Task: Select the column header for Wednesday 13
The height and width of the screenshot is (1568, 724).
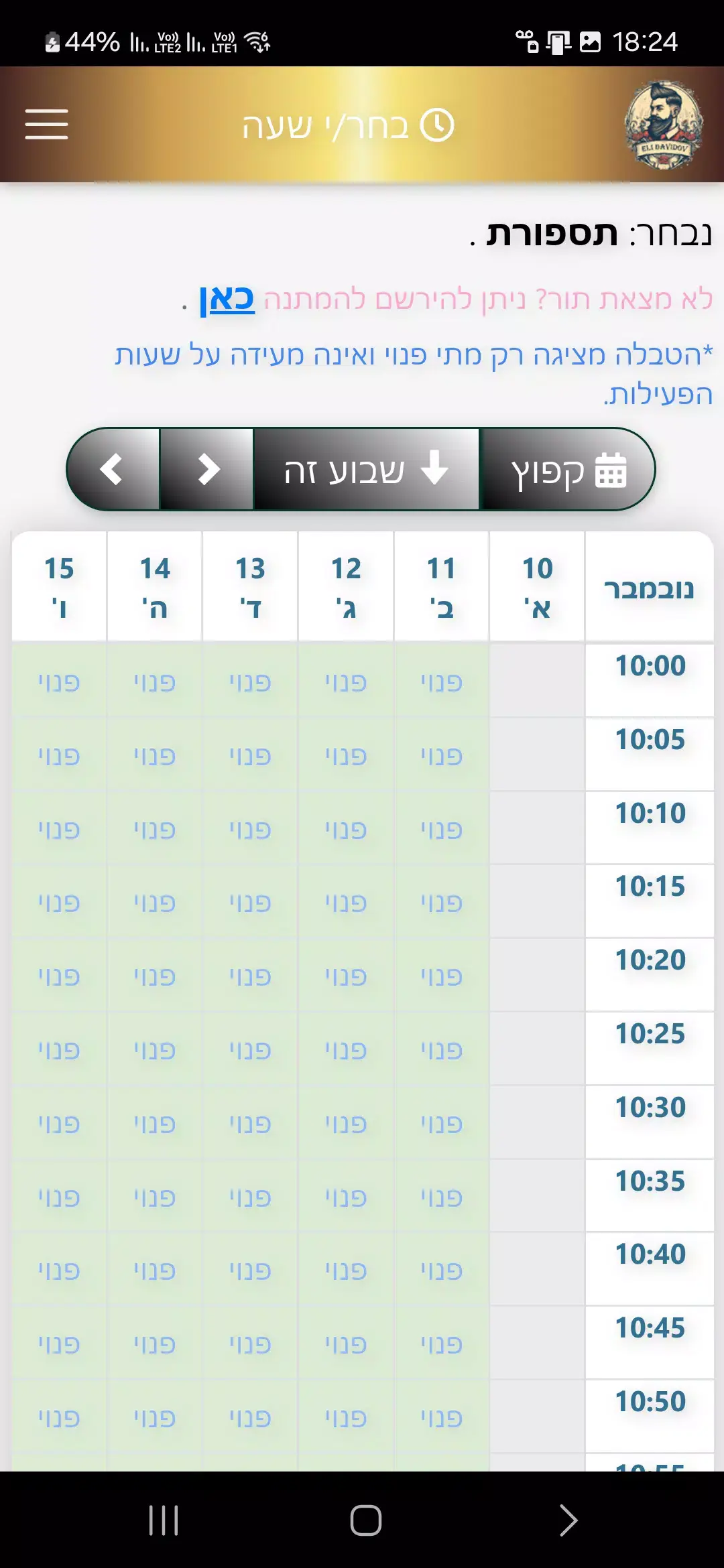Action: pyautogui.click(x=249, y=586)
